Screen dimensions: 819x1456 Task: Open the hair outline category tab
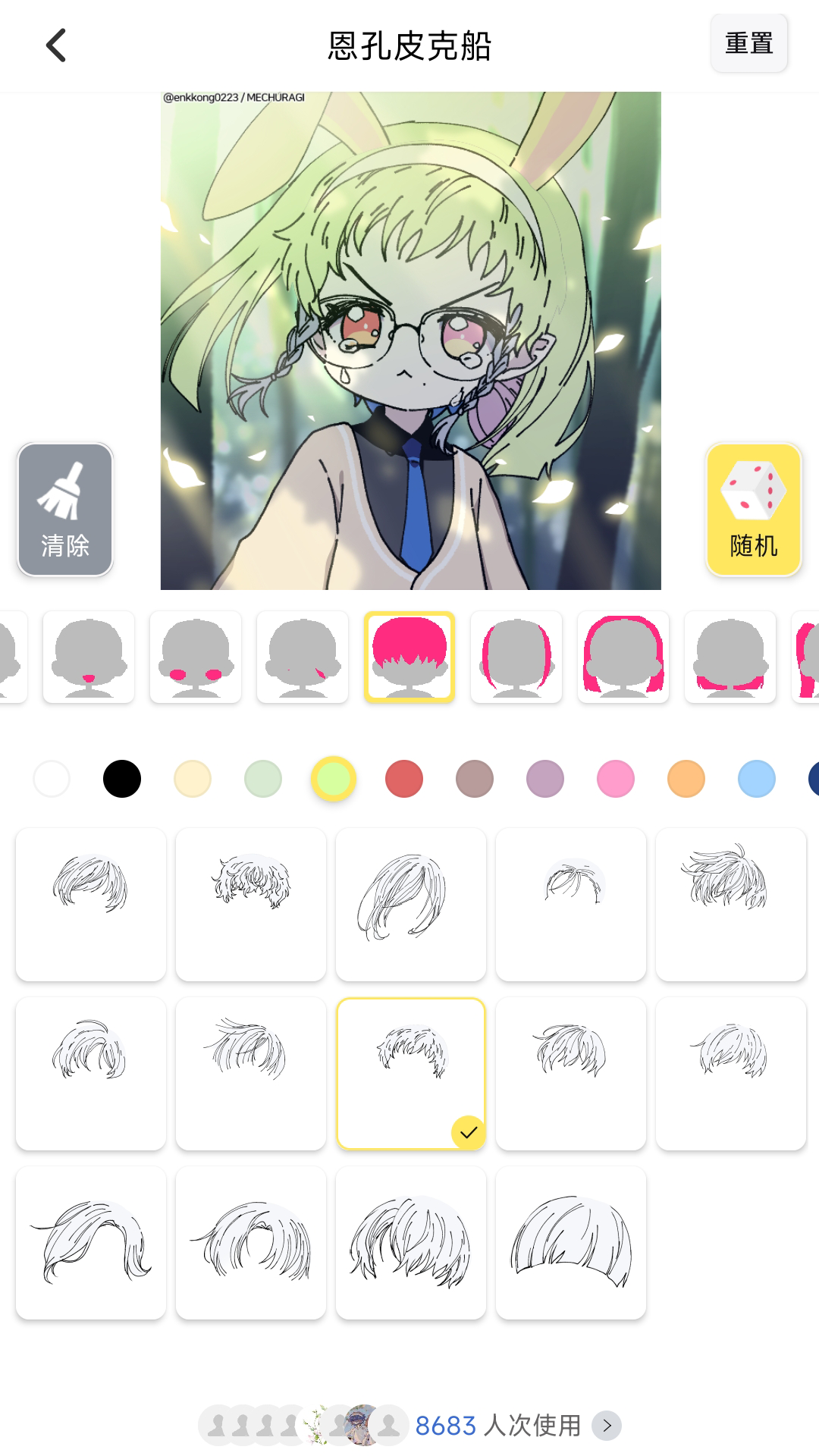point(623,657)
